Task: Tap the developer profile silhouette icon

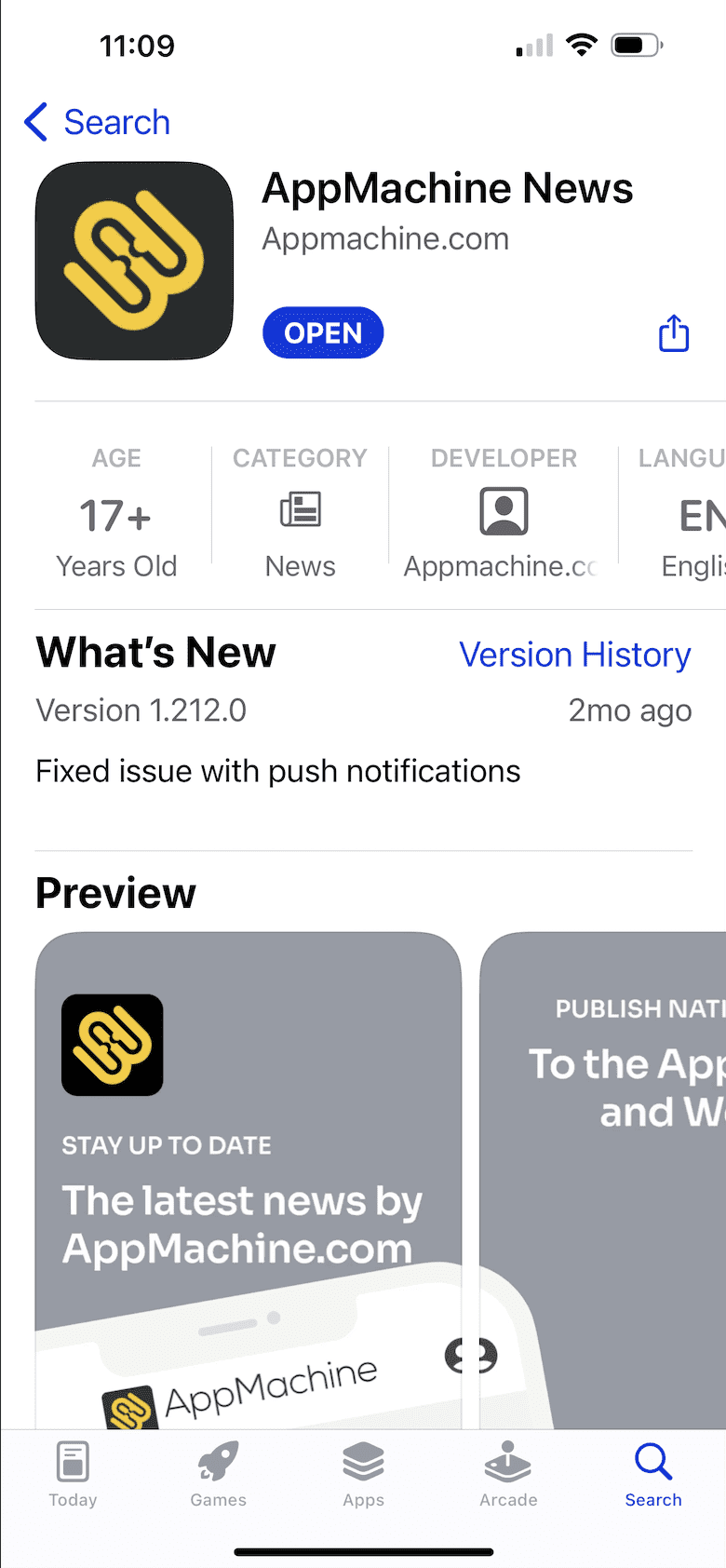Action: (503, 510)
